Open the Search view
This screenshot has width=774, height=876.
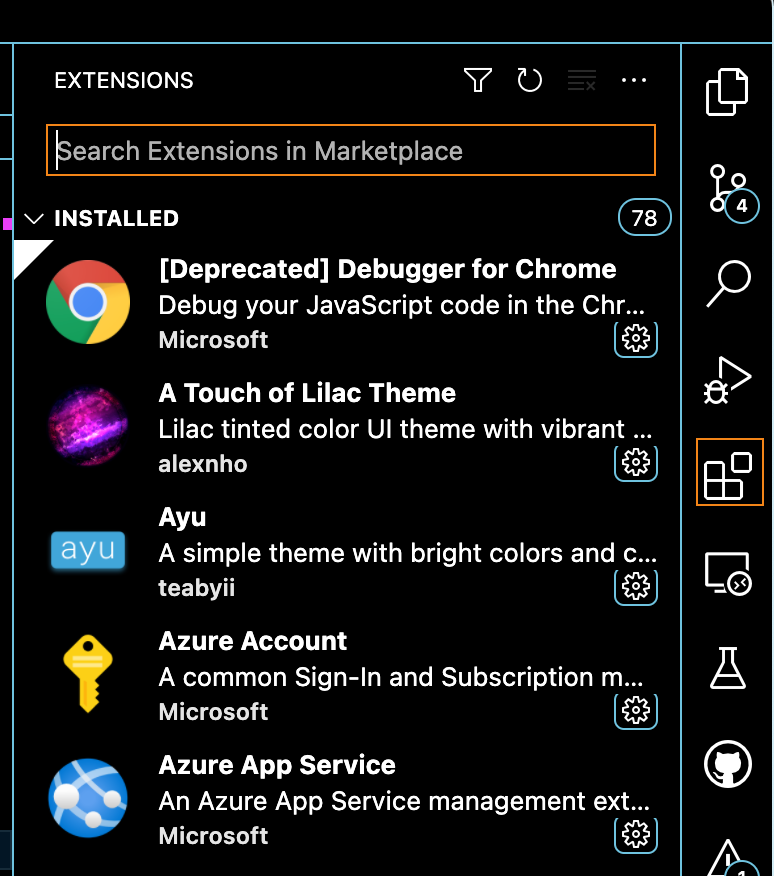(729, 283)
